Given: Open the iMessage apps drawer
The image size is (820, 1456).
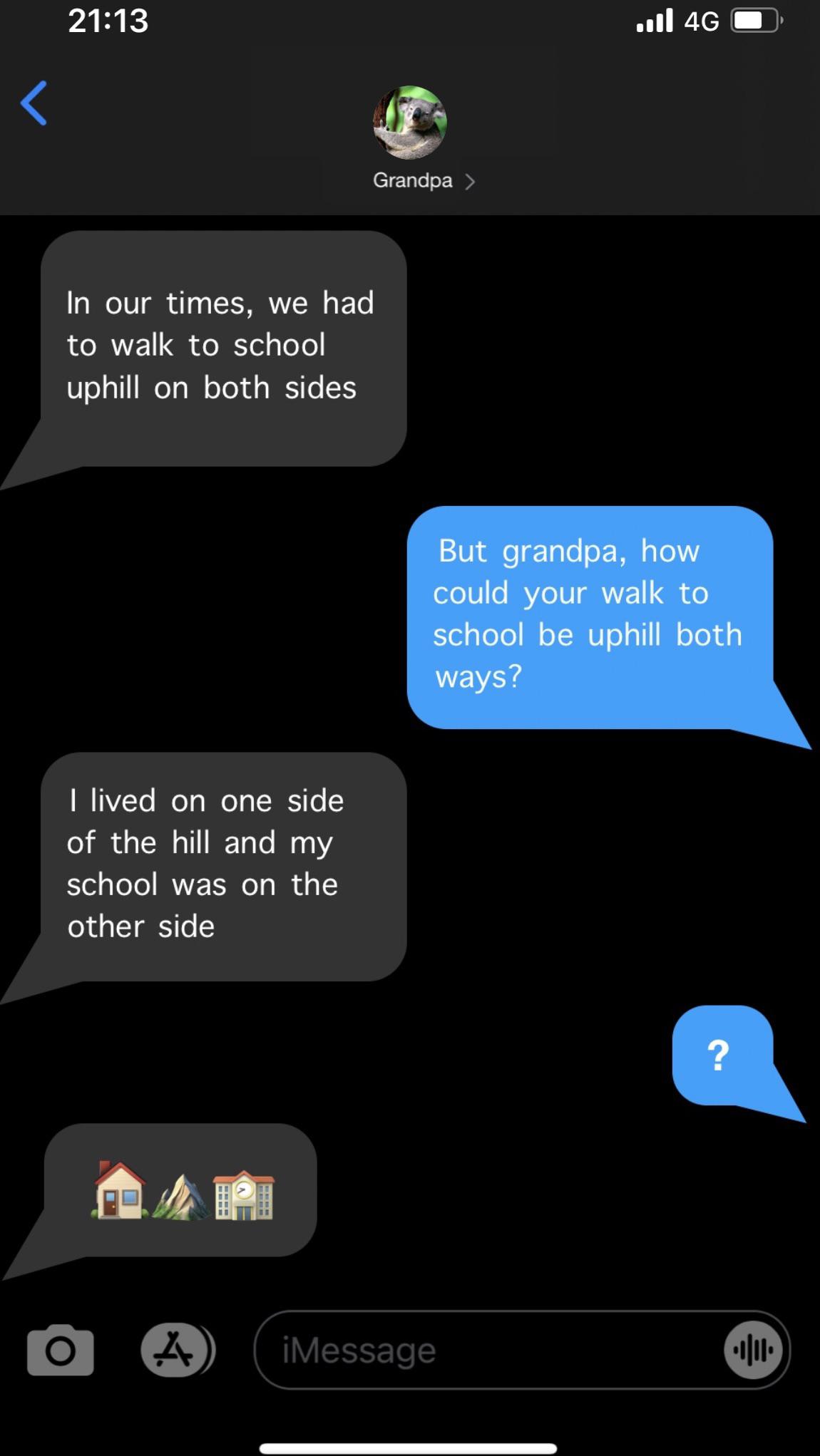Looking at the screenshot, I should tap(177, 1349).
